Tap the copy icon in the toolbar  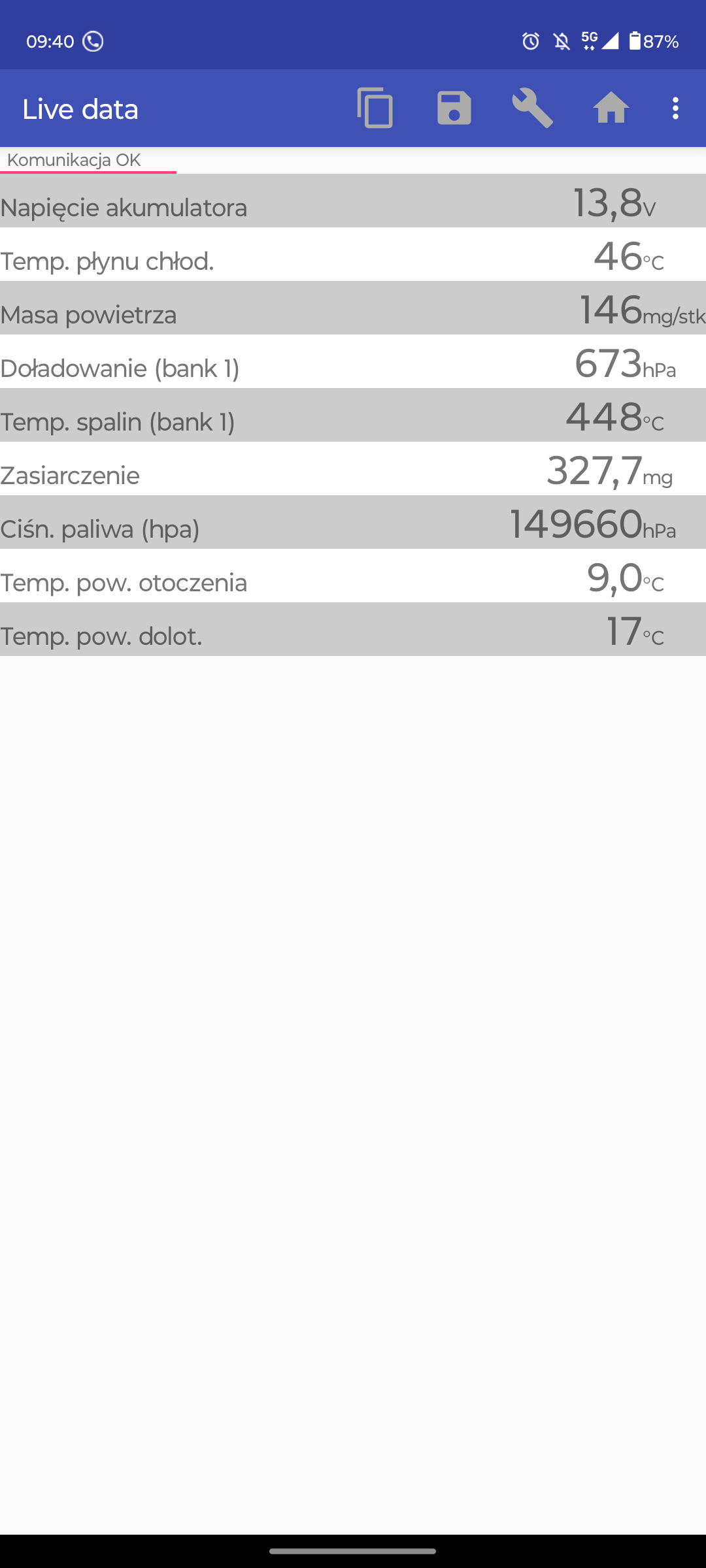[x=375, y=108]
